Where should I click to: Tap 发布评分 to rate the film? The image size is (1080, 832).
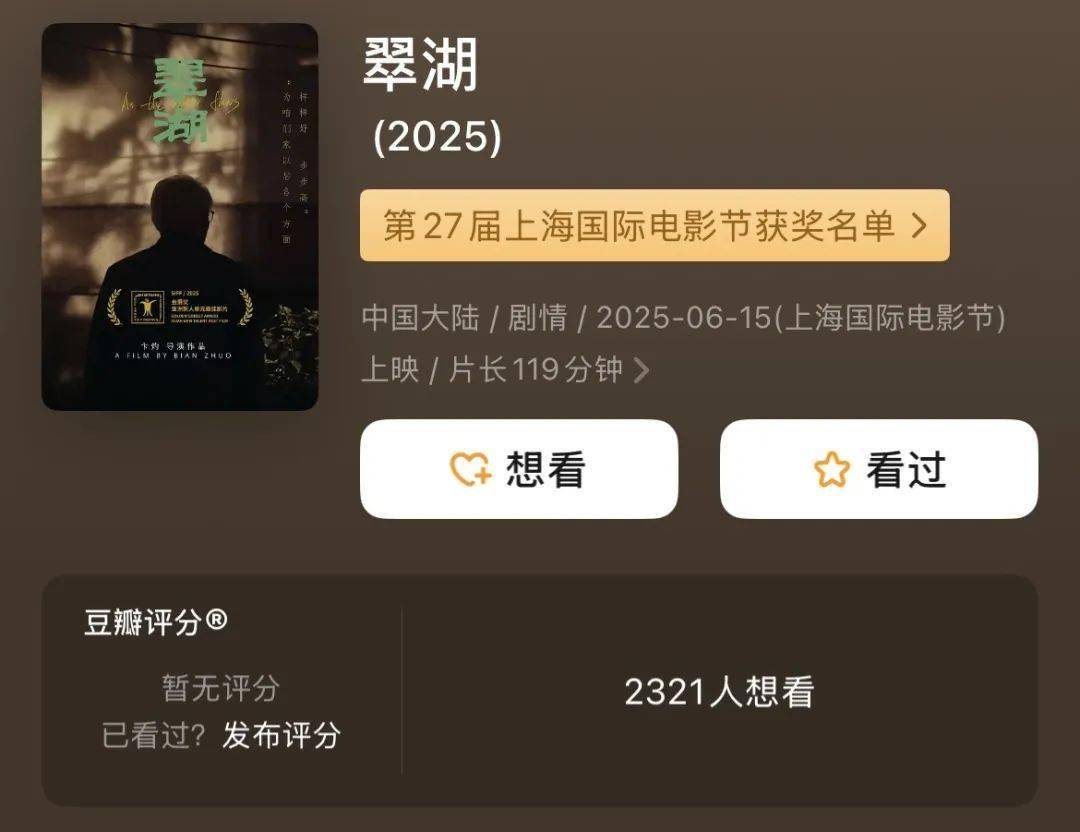281,735
